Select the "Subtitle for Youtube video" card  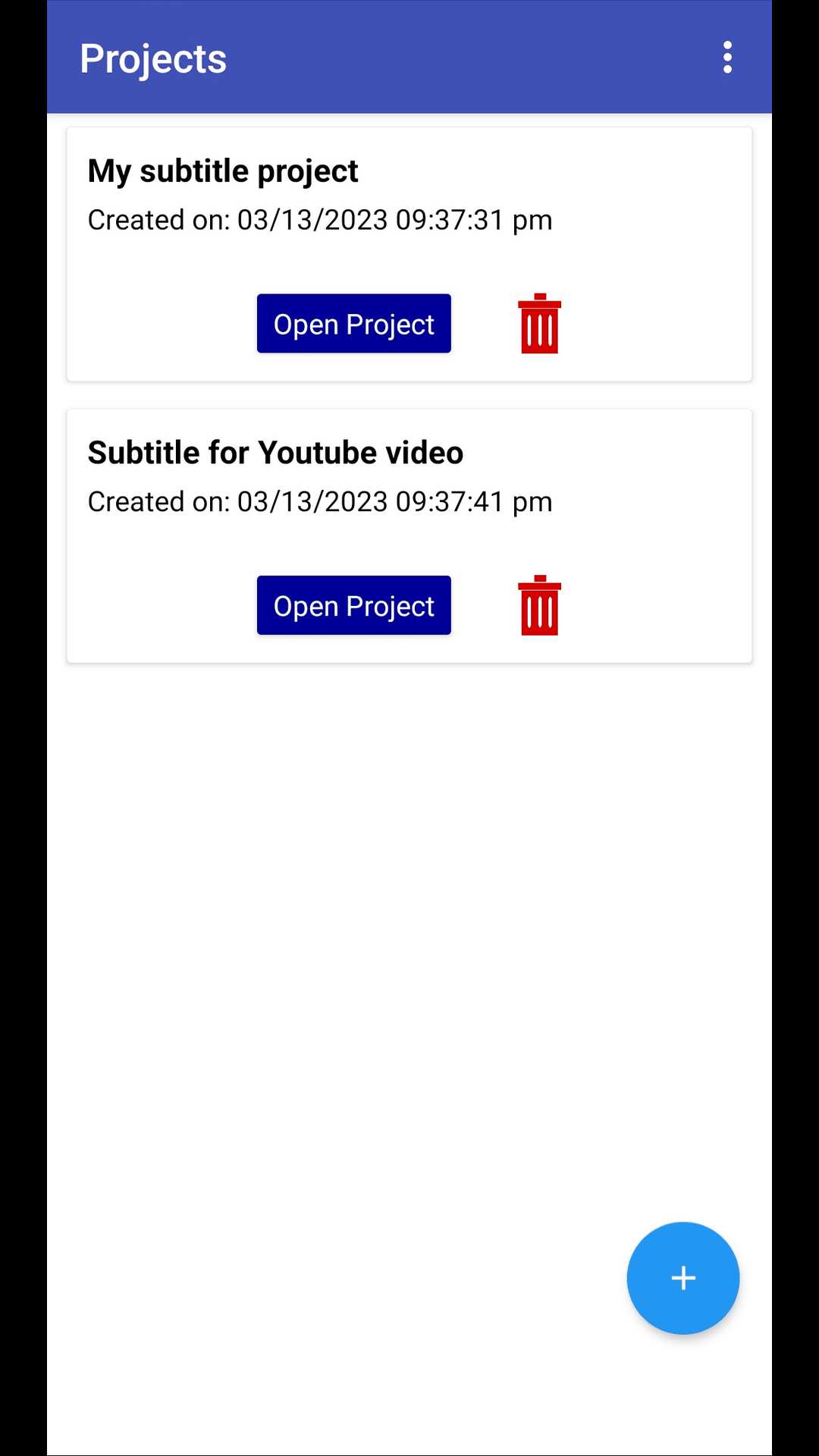tap(408, 535)
